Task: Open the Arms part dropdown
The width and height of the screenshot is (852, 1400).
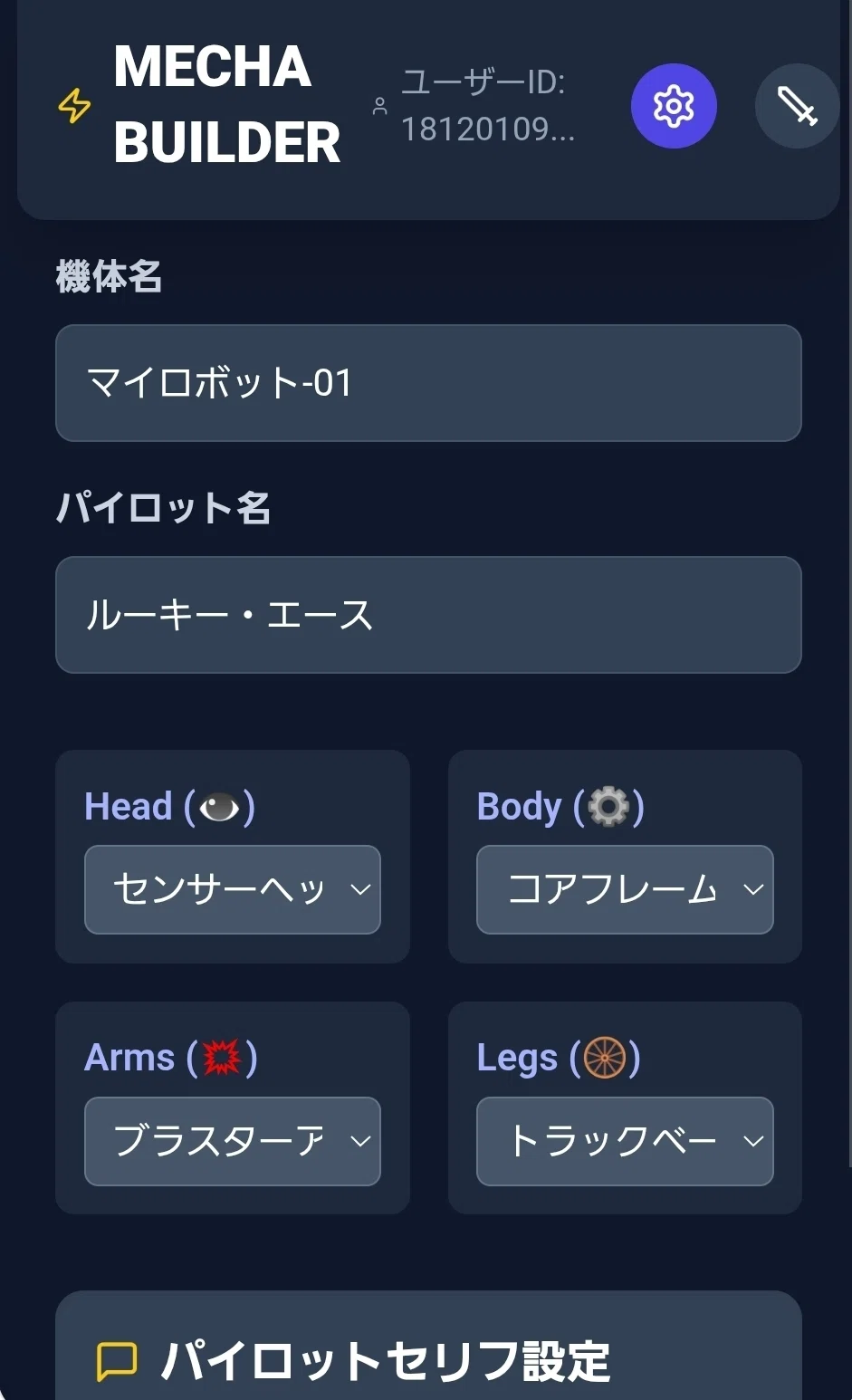Action: point(233,1141)
